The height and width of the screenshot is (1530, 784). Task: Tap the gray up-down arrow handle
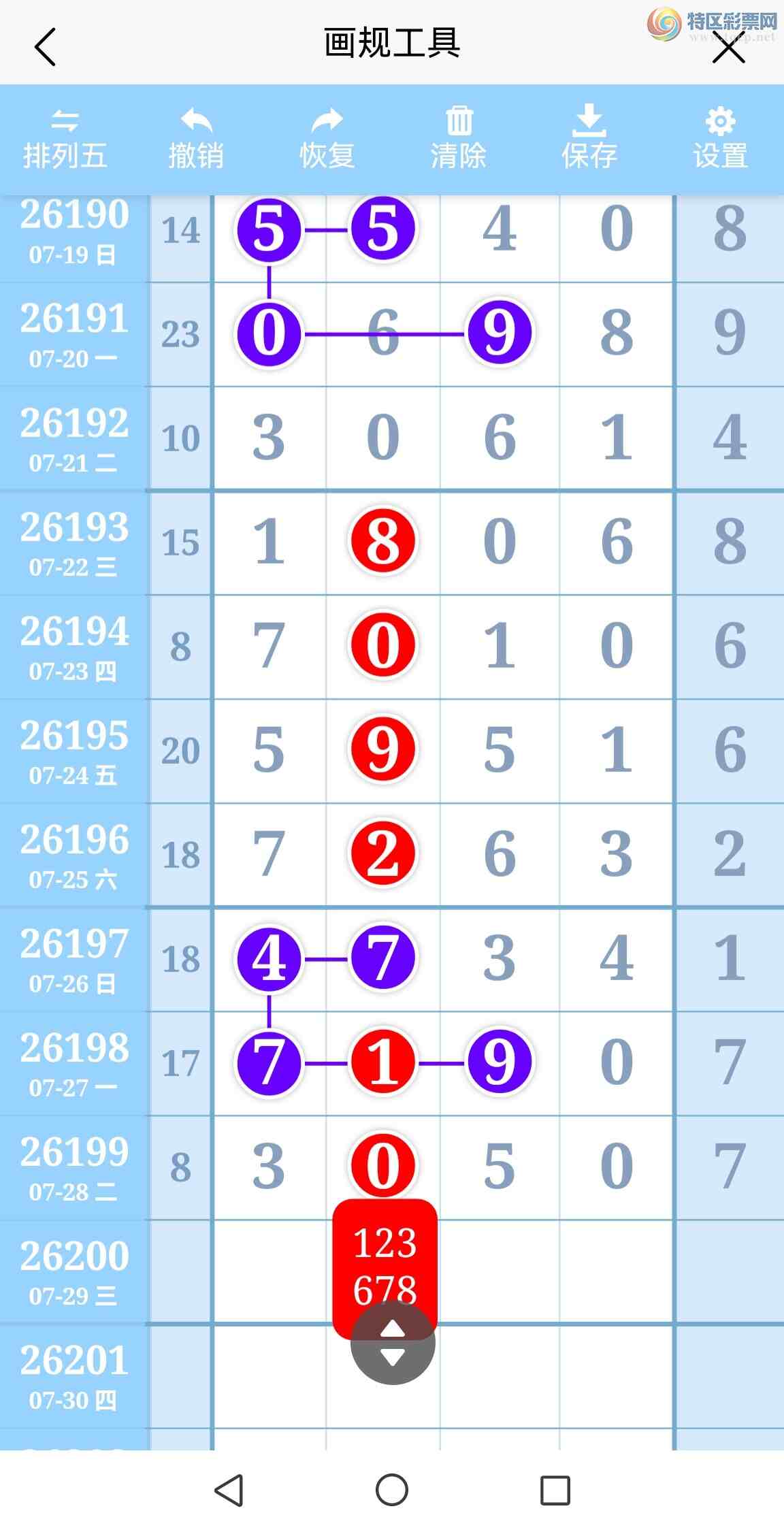[393, 1342]
